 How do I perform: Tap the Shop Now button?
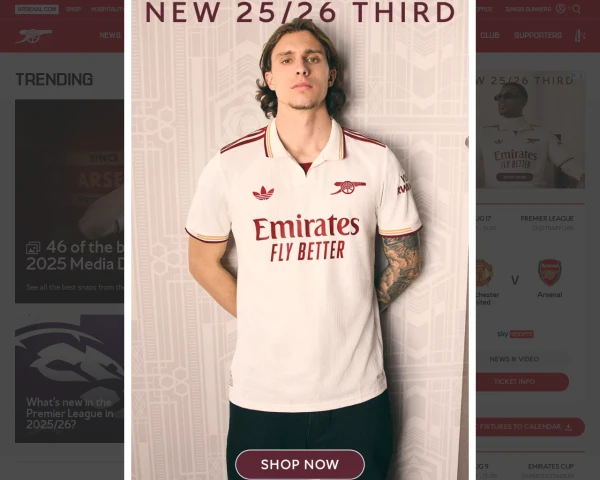pyautogui.click(x=300, y=464)
